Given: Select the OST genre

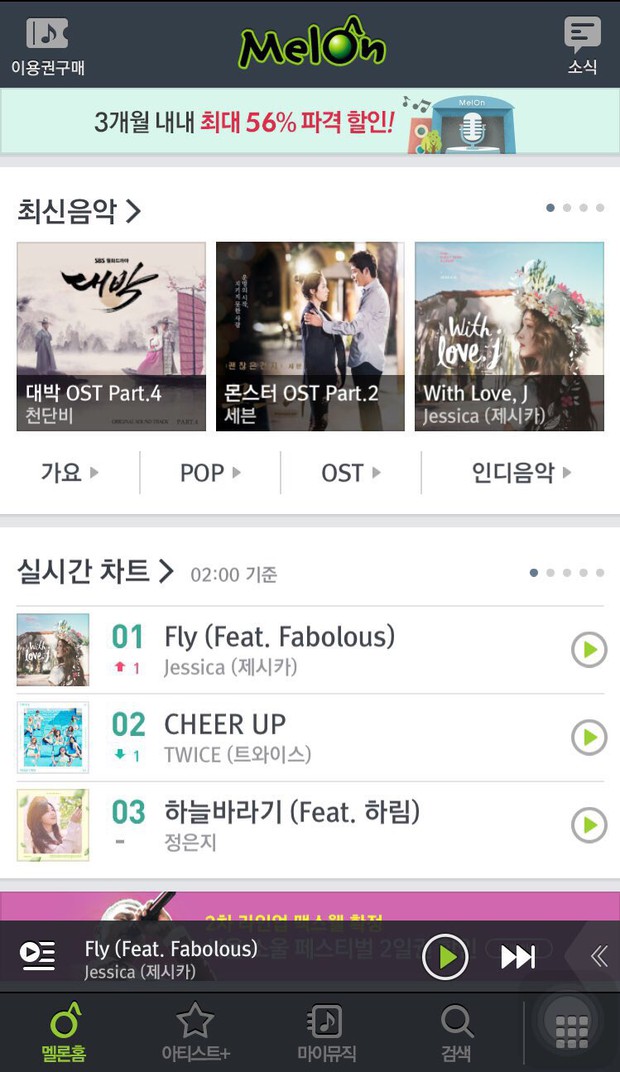Looking at the screenshot, I should tap(351, 473).
